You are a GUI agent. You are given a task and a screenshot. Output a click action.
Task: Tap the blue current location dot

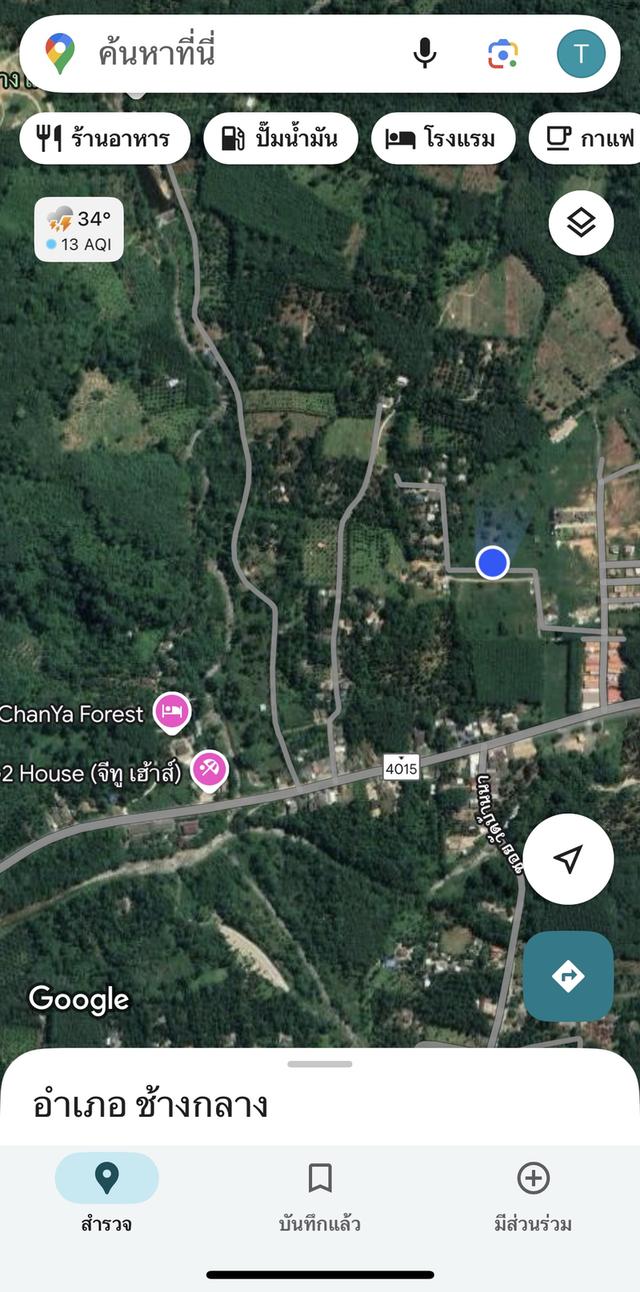pyautogui.click(x=492, y=563)
